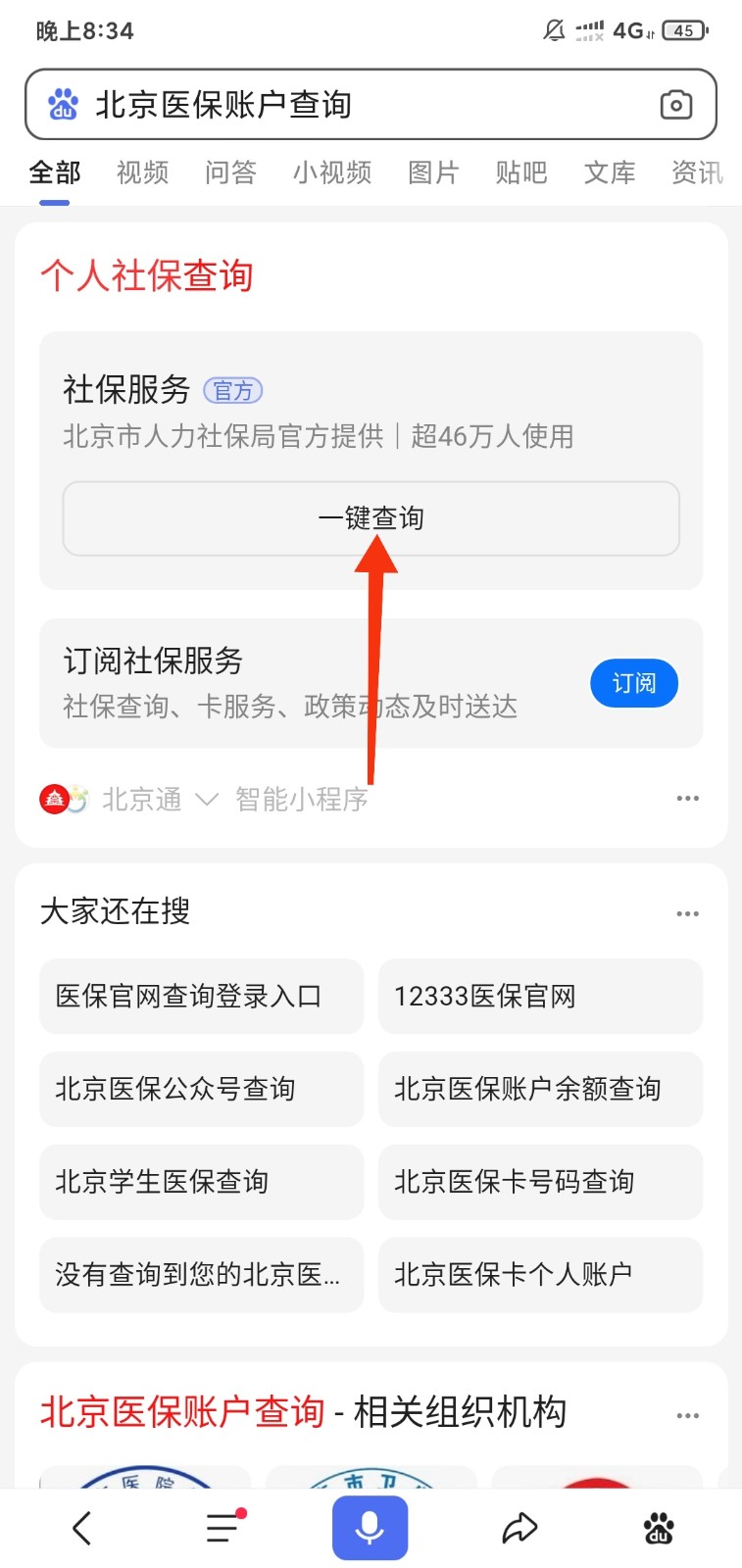Select the 北京医保卡号码查询 suggestion
Image resolution: width=742 pixels, height=1568 pixels.
(x=540, y=1182)
